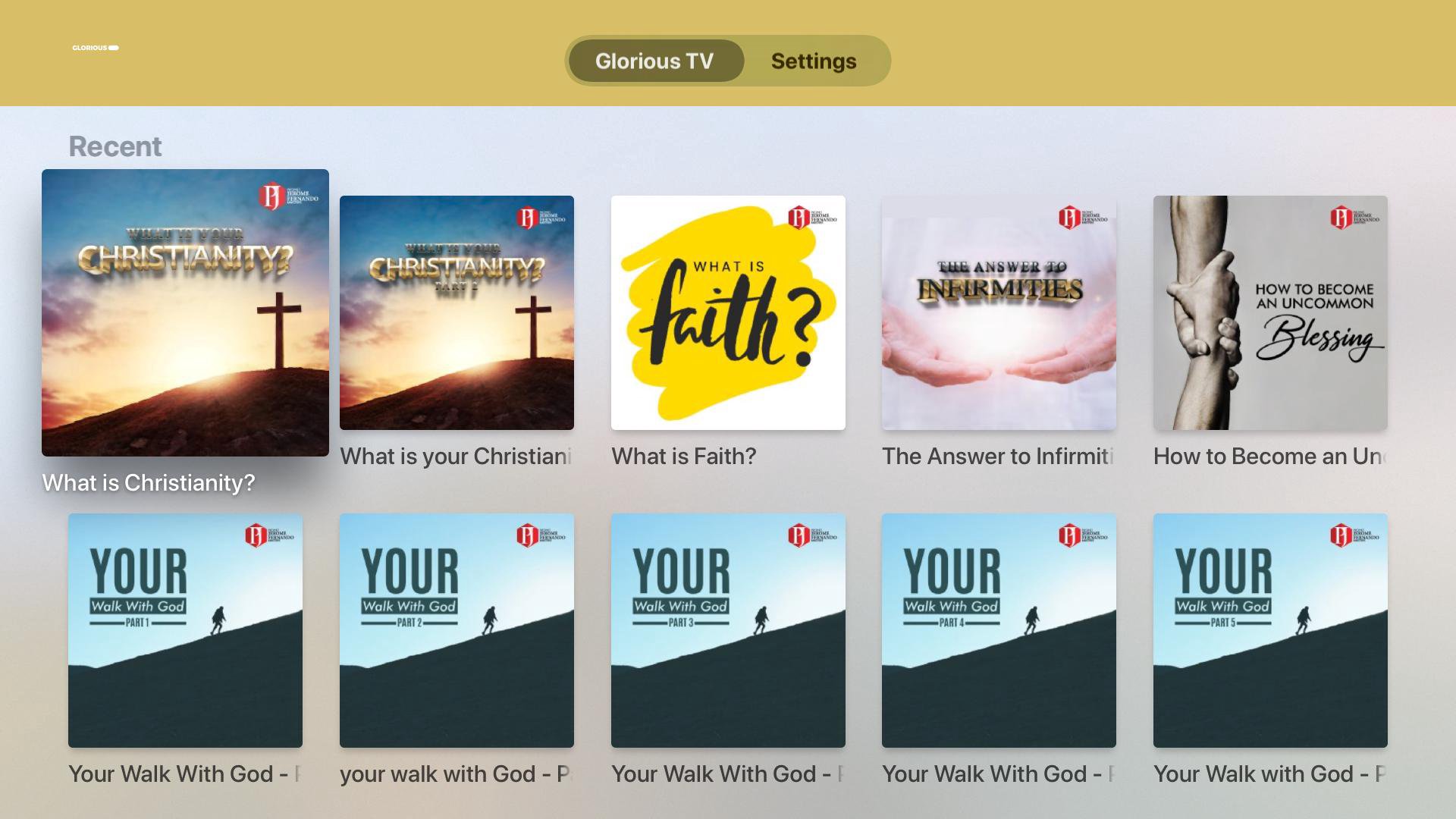Open Your Walk With God Part 5
The width and height of the screenshot is (1456, 819).
tap(1270, 630)
